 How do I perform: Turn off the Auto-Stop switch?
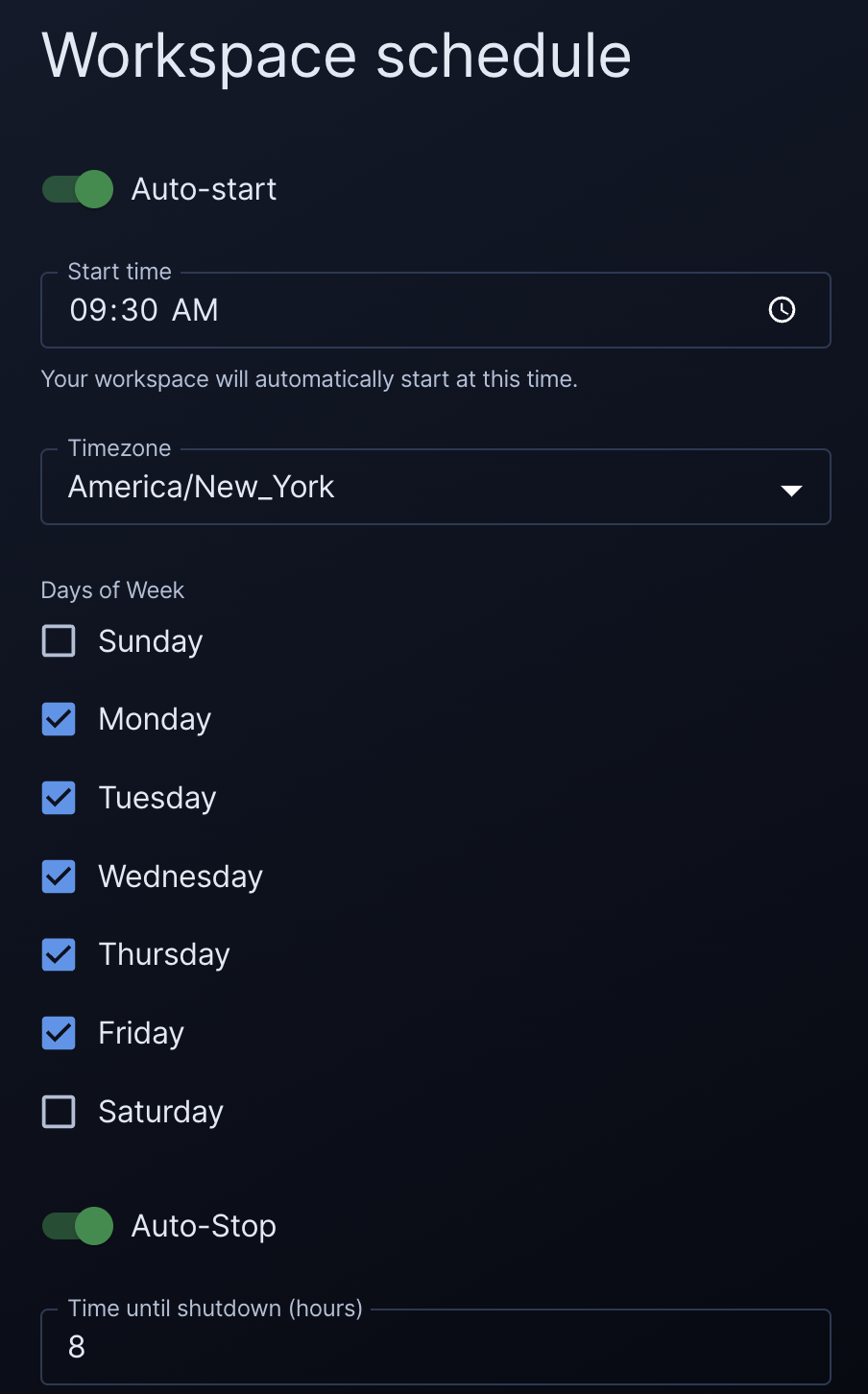76,1226
